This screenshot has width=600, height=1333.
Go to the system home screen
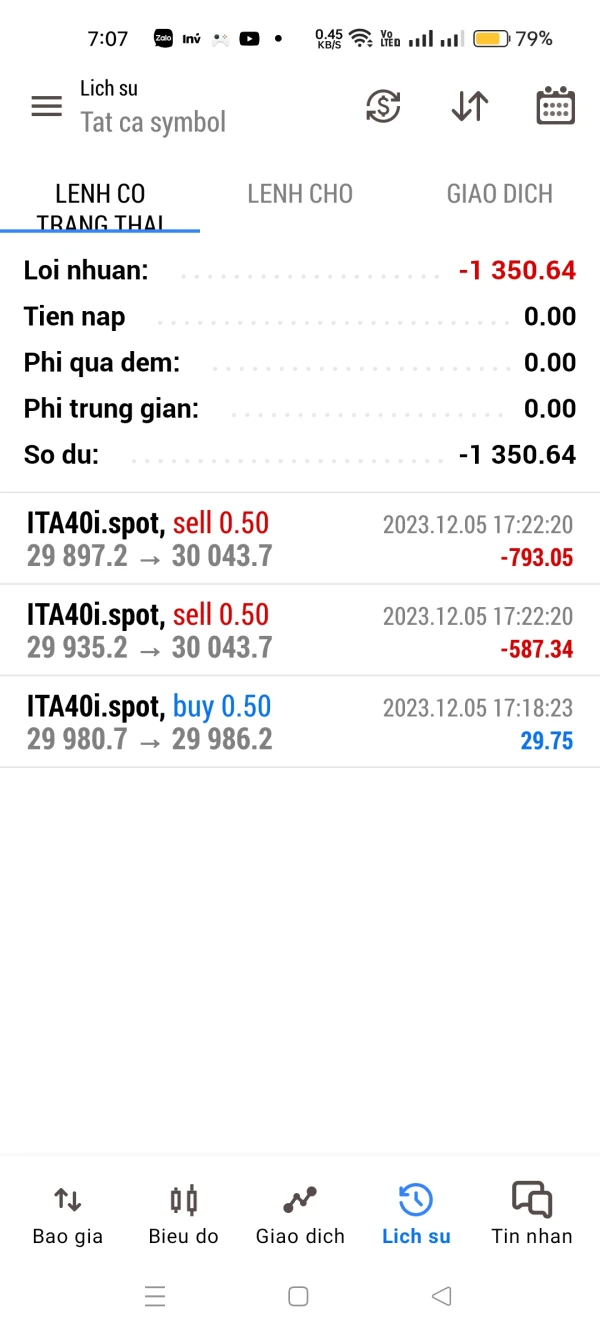tap(298, 1297)
